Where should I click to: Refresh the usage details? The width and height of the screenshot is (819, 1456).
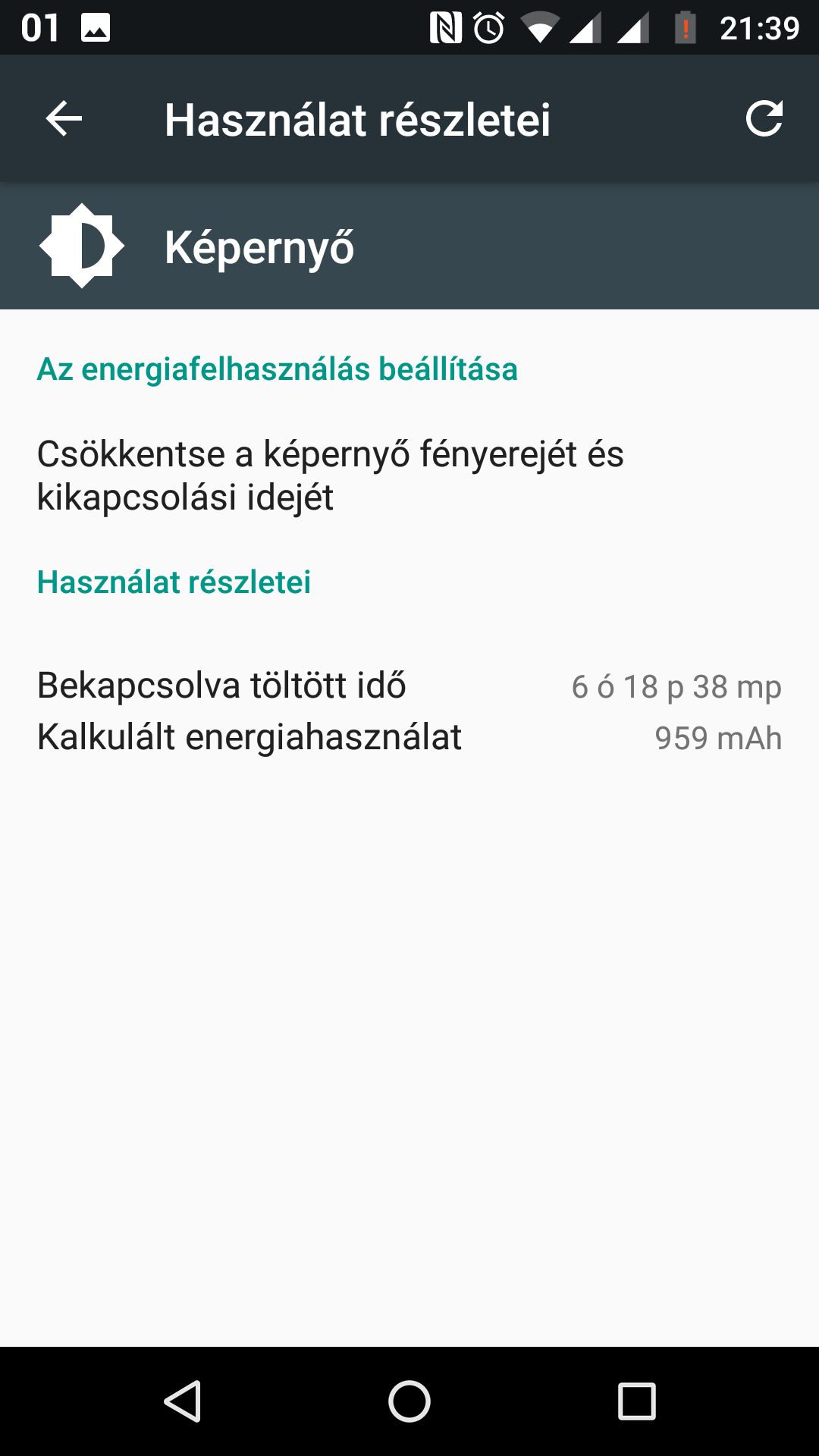[x=763, y=119]
